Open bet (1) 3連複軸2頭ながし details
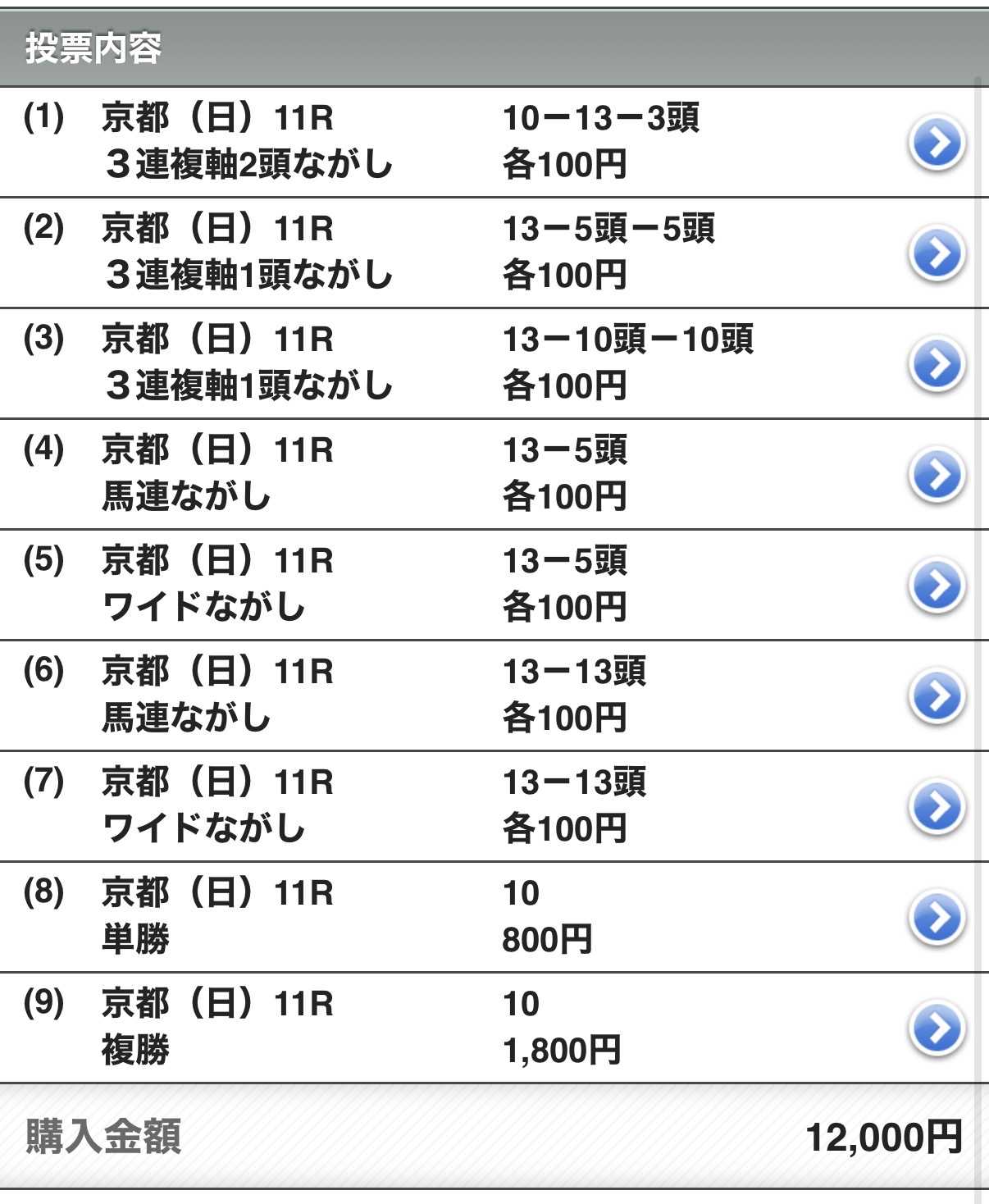Viewport: 989px width, 1204px height. click(937, 143)
